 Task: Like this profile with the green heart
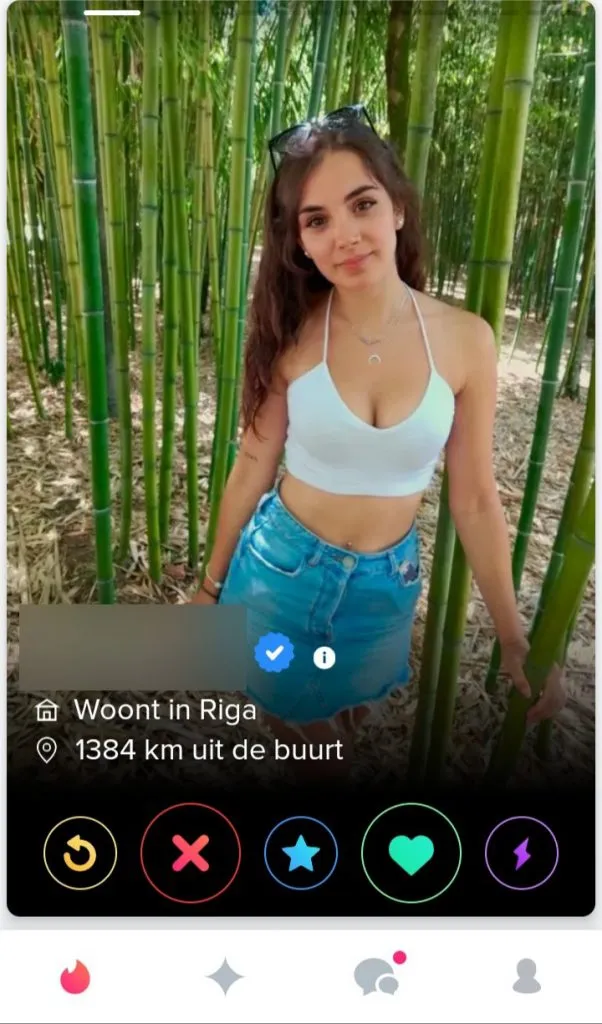tap(411, 853)
